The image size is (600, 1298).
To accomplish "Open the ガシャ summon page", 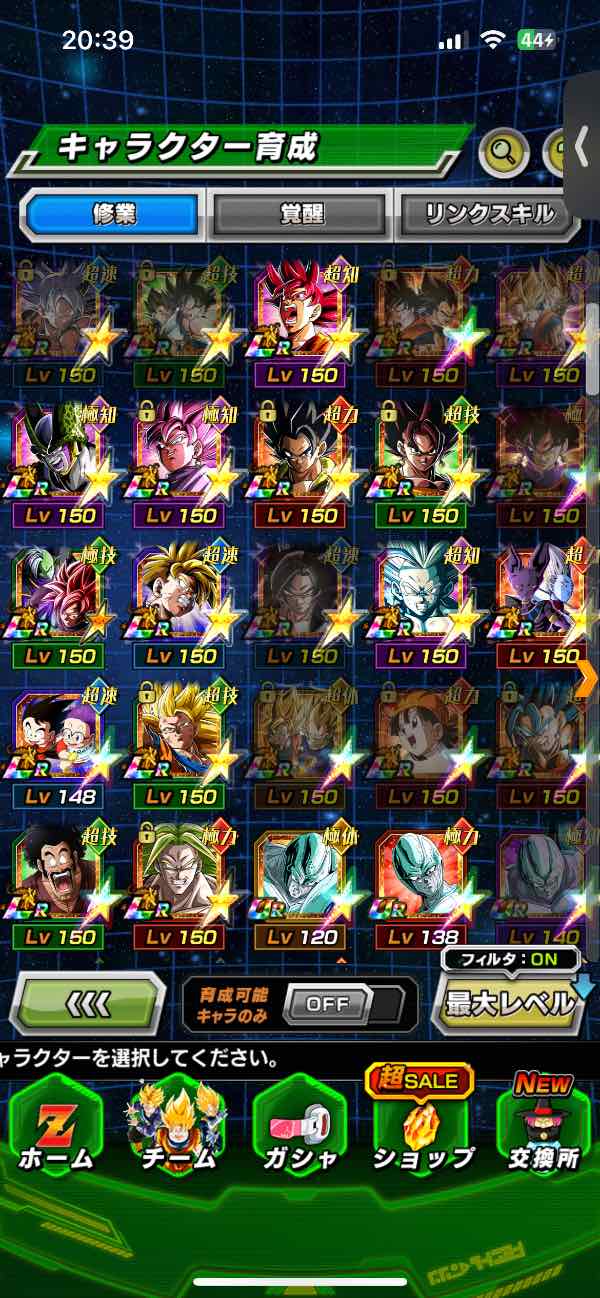I will coord(299,1128).
